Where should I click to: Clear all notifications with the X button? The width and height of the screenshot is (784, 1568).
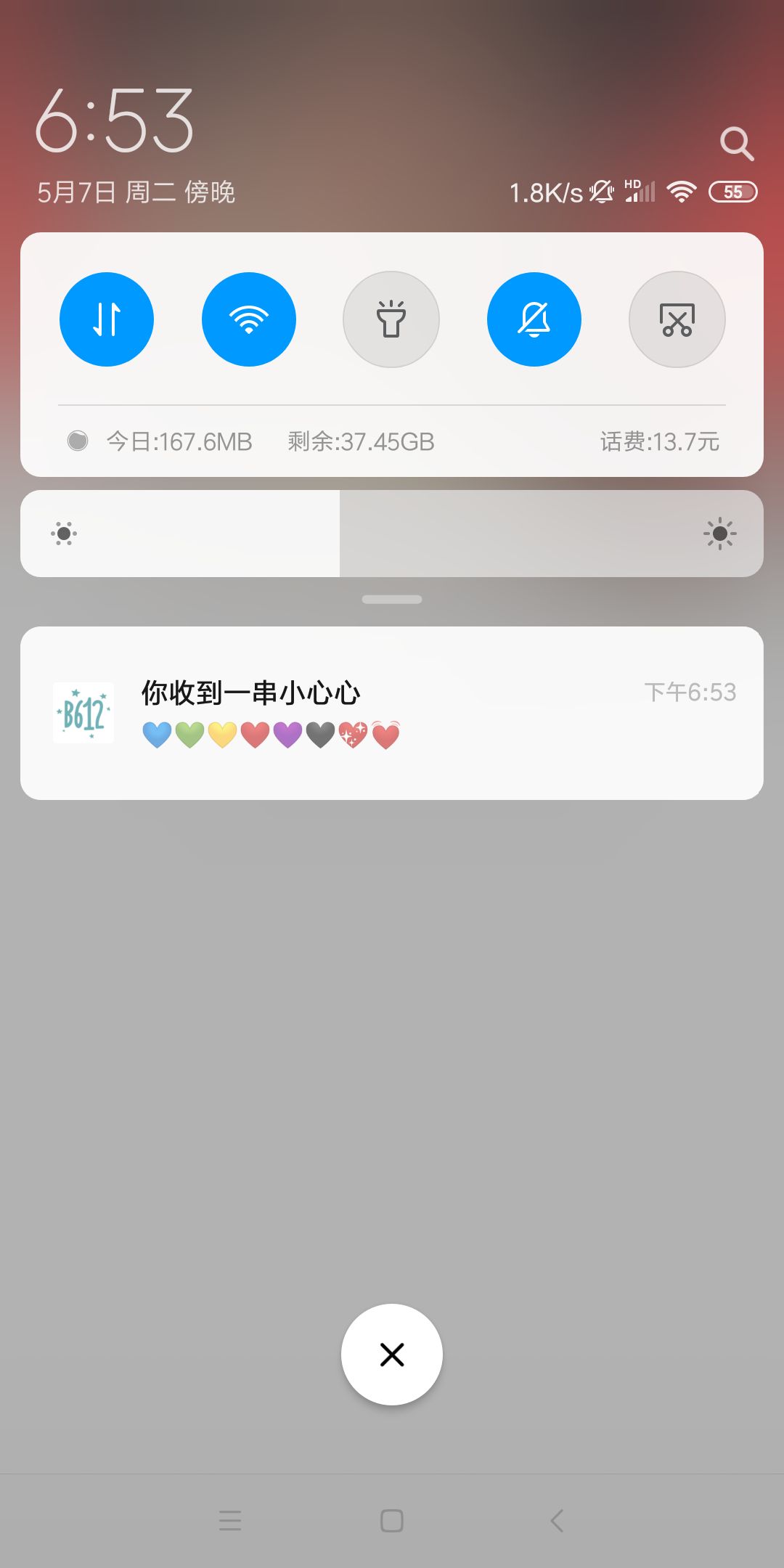[392, 1355]
